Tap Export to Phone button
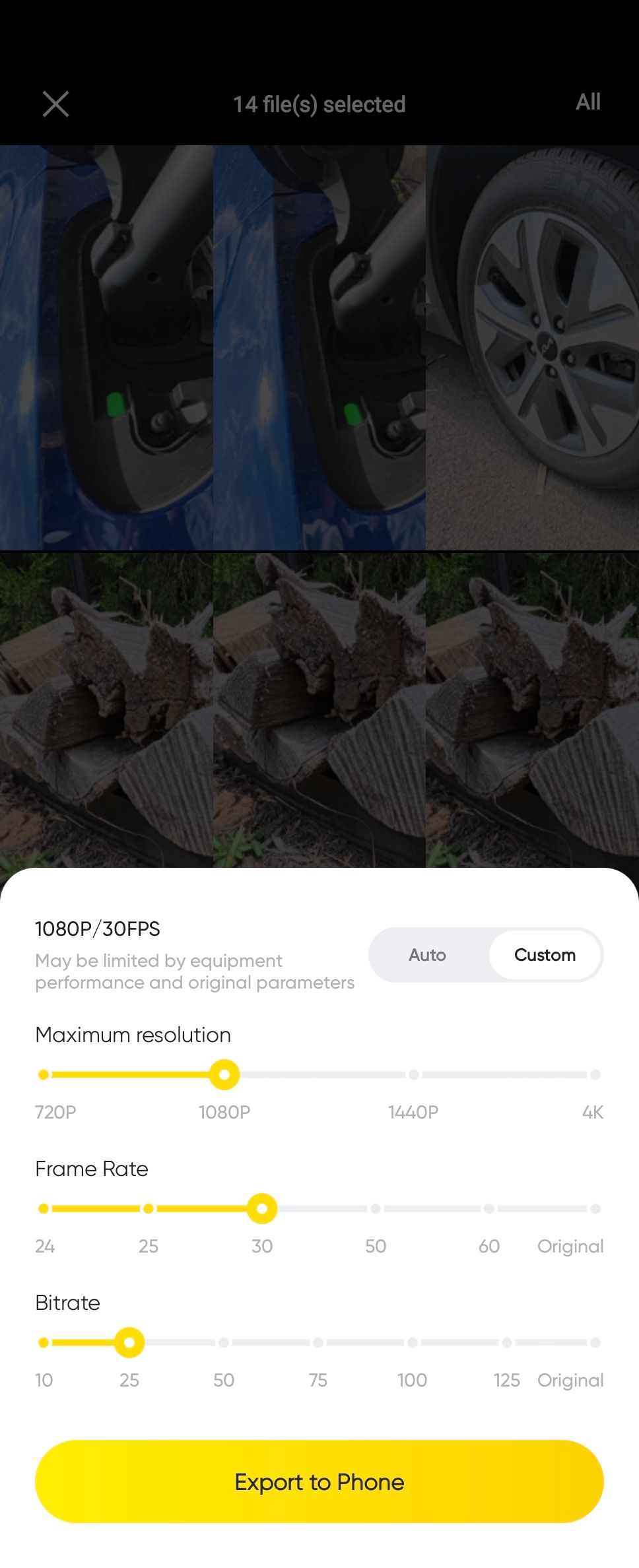The width and height of the screenshot is (639, 1568). pos(319,1482)
